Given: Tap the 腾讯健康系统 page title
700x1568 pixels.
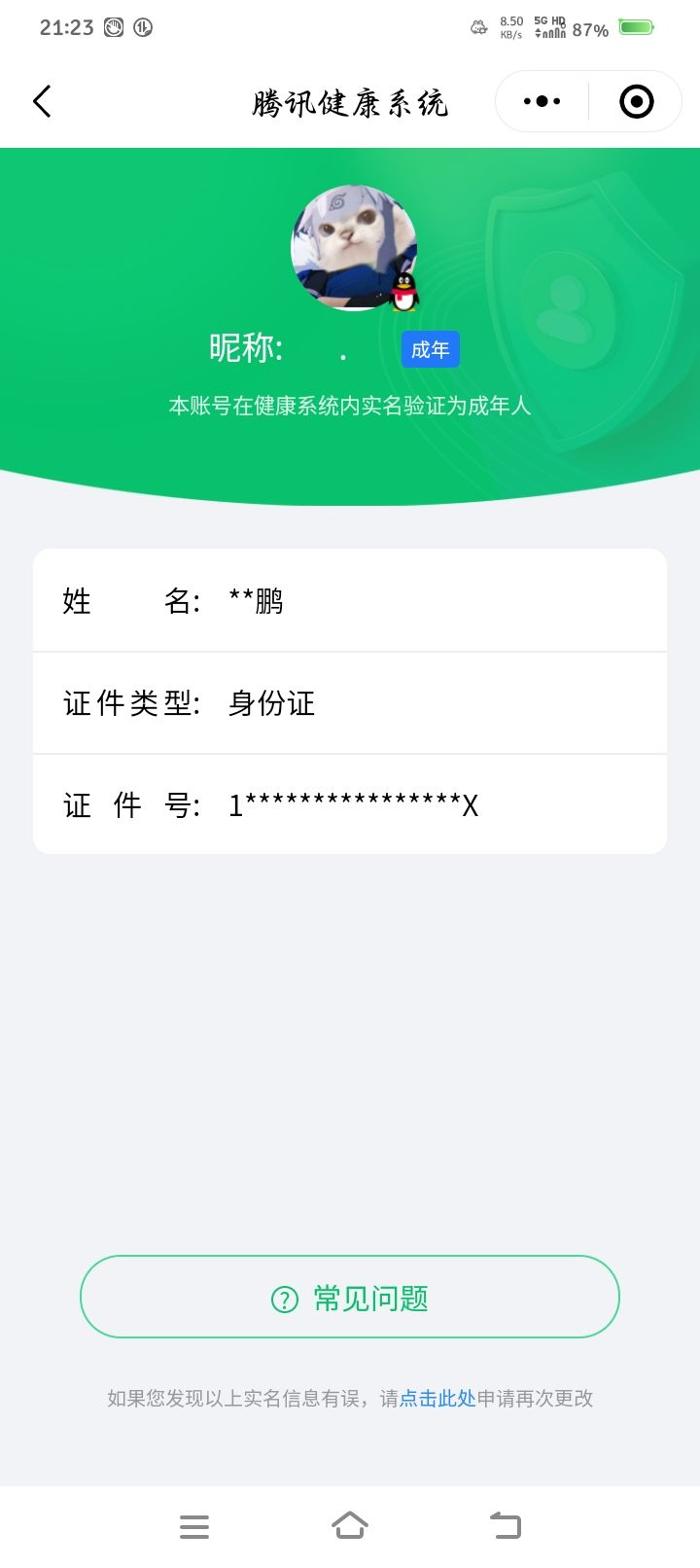Looking at the screenshot, I should pyautogui.click(x=350, y=100).
